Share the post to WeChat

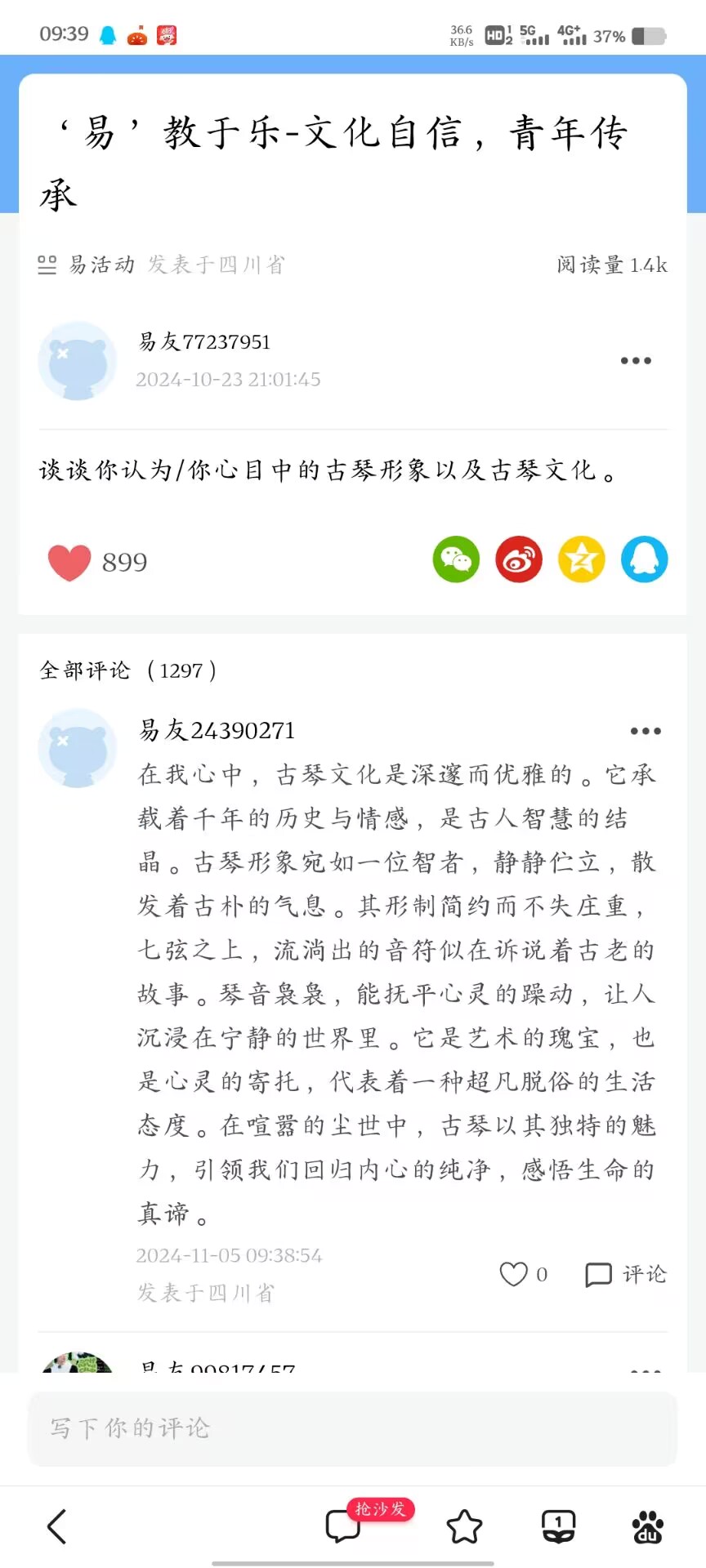coord(456,559)
